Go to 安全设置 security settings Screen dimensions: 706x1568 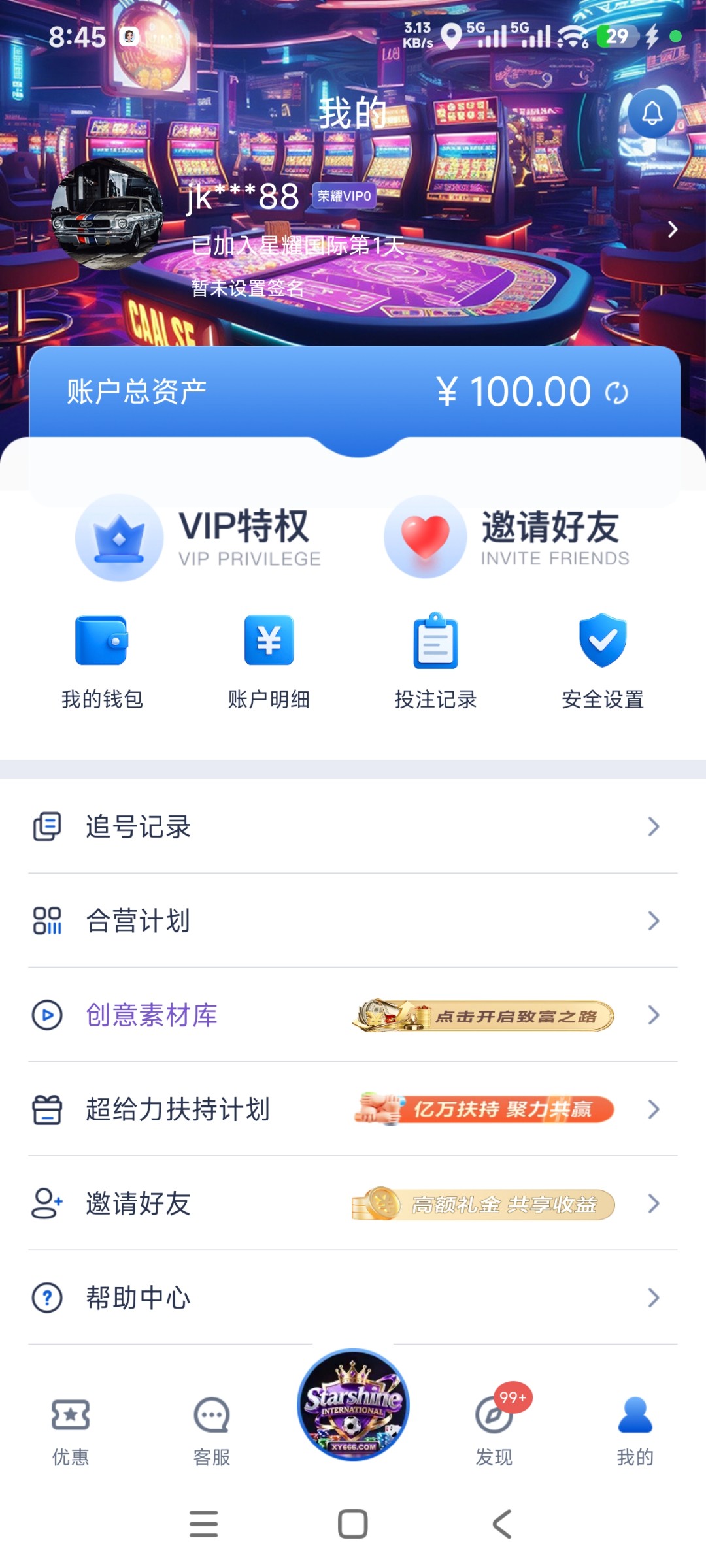pyautogui.click(x=603, y=661)
